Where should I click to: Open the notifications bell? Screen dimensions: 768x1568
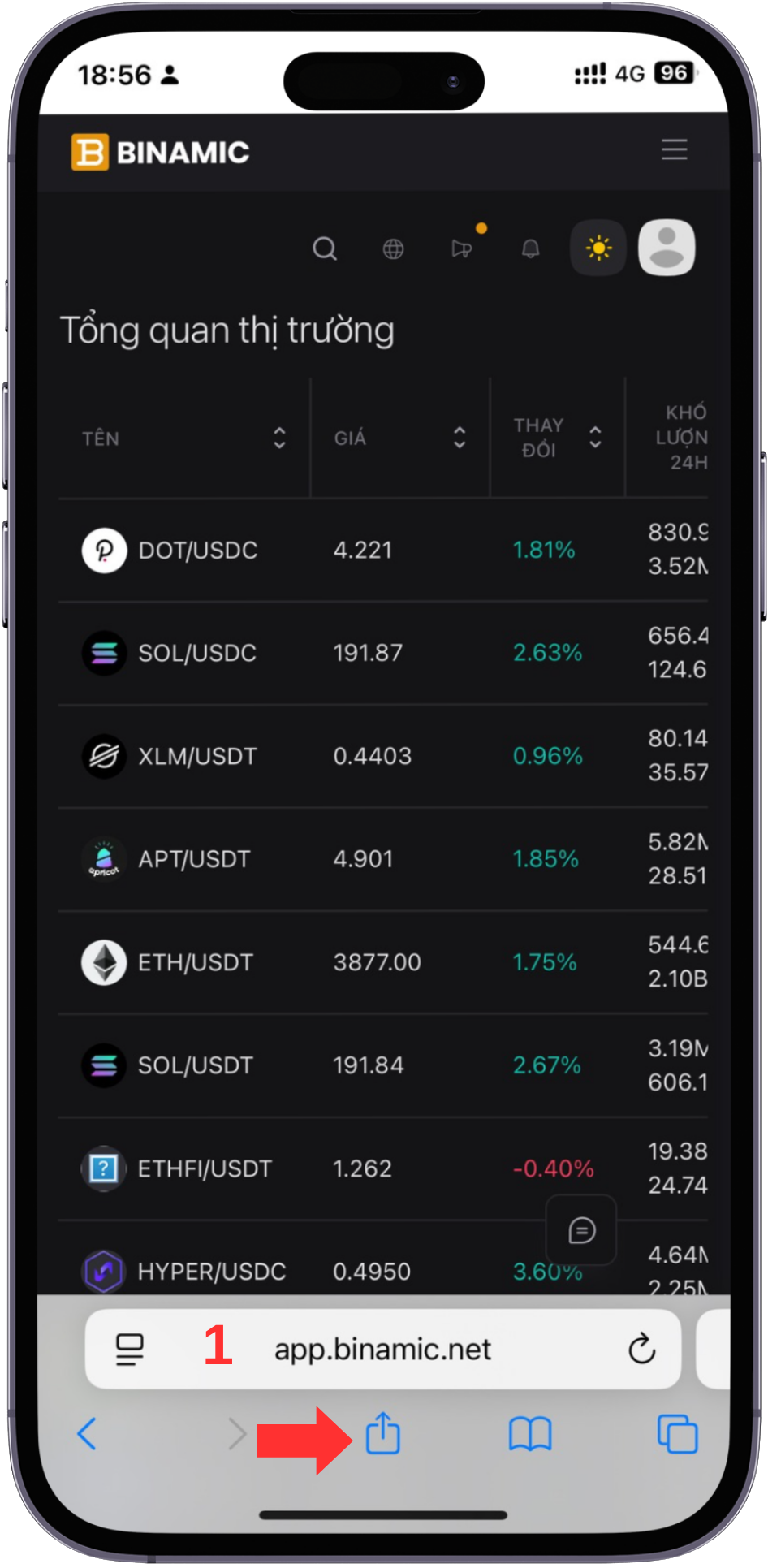pos(530,248)
